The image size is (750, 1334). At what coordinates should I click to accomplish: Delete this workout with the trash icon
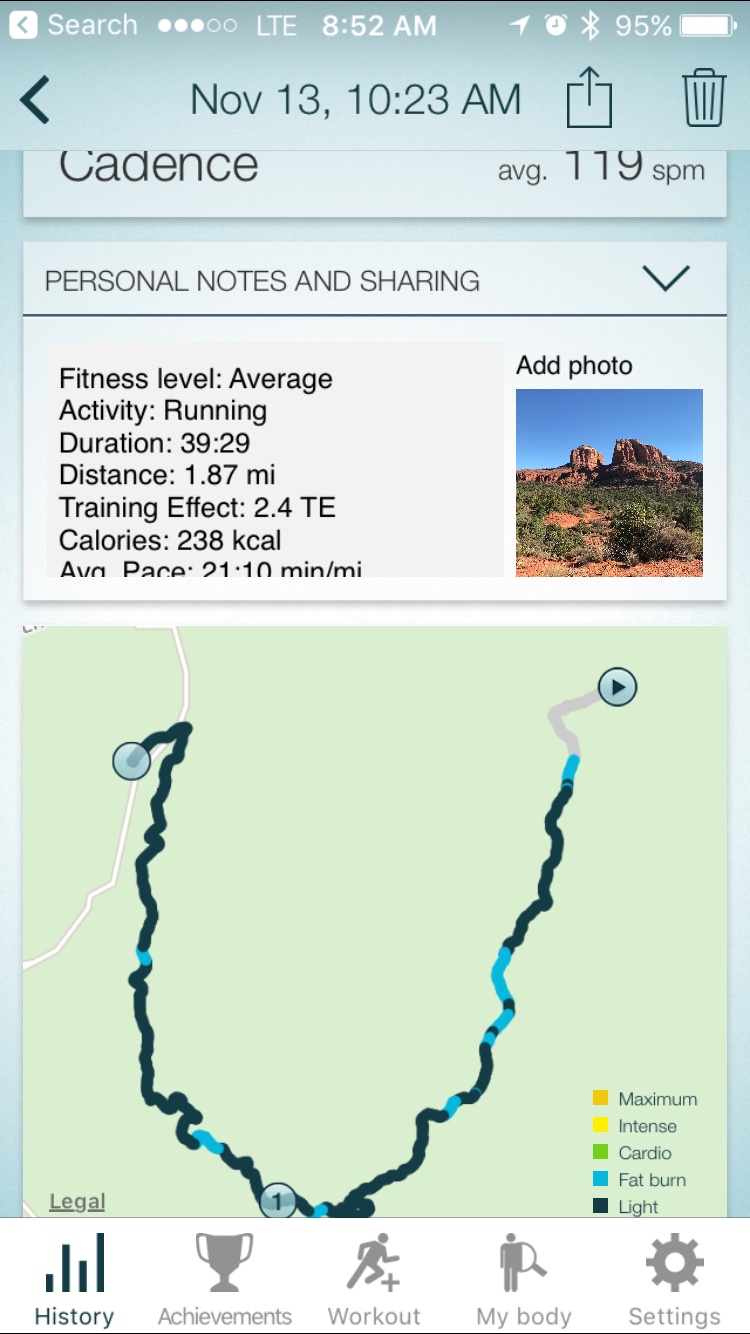[x=703, y=98]
